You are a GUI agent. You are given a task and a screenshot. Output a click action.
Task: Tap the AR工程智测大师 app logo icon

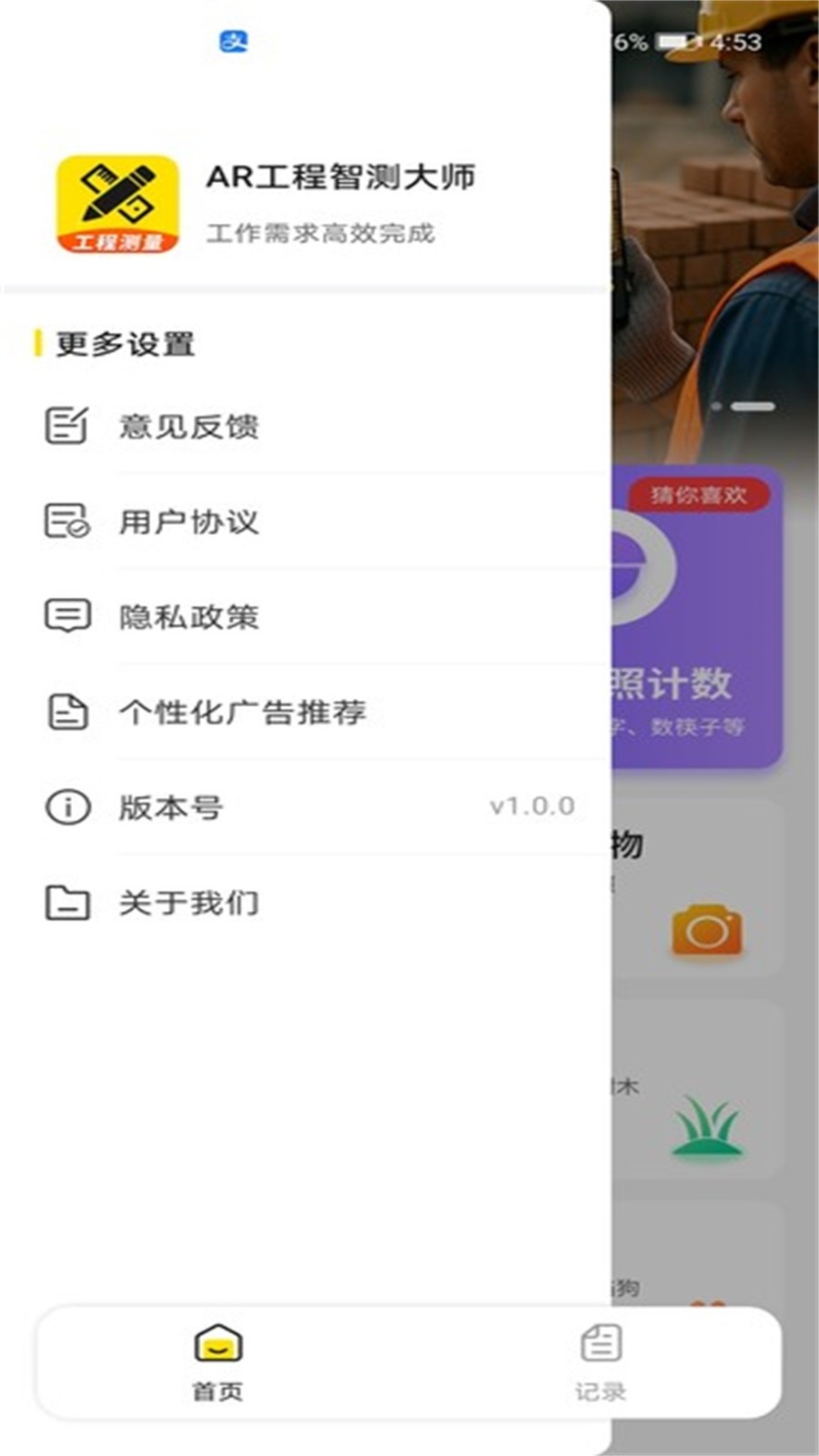point(118,202)
